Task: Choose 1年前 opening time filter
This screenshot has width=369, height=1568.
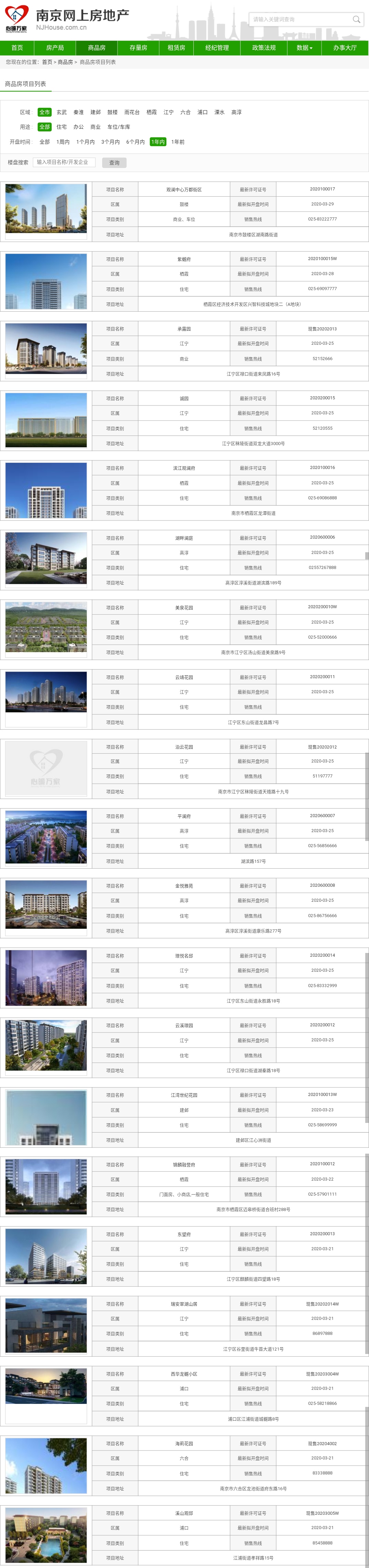Action: [177, 142]
